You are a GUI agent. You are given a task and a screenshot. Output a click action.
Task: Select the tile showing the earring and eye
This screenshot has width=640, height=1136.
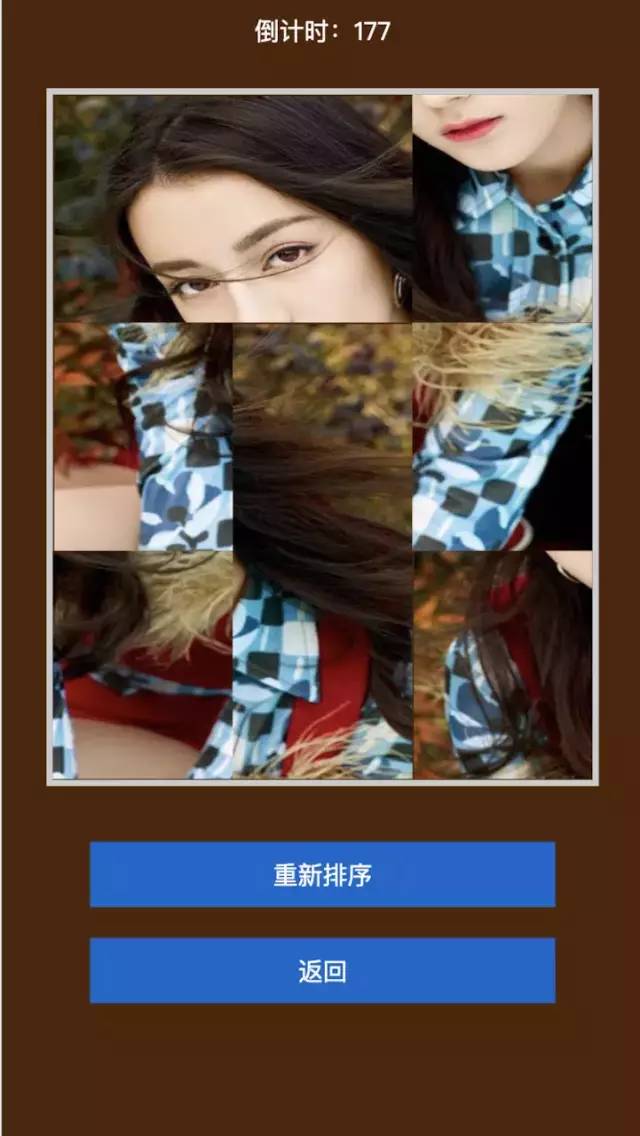coord(323,209)
